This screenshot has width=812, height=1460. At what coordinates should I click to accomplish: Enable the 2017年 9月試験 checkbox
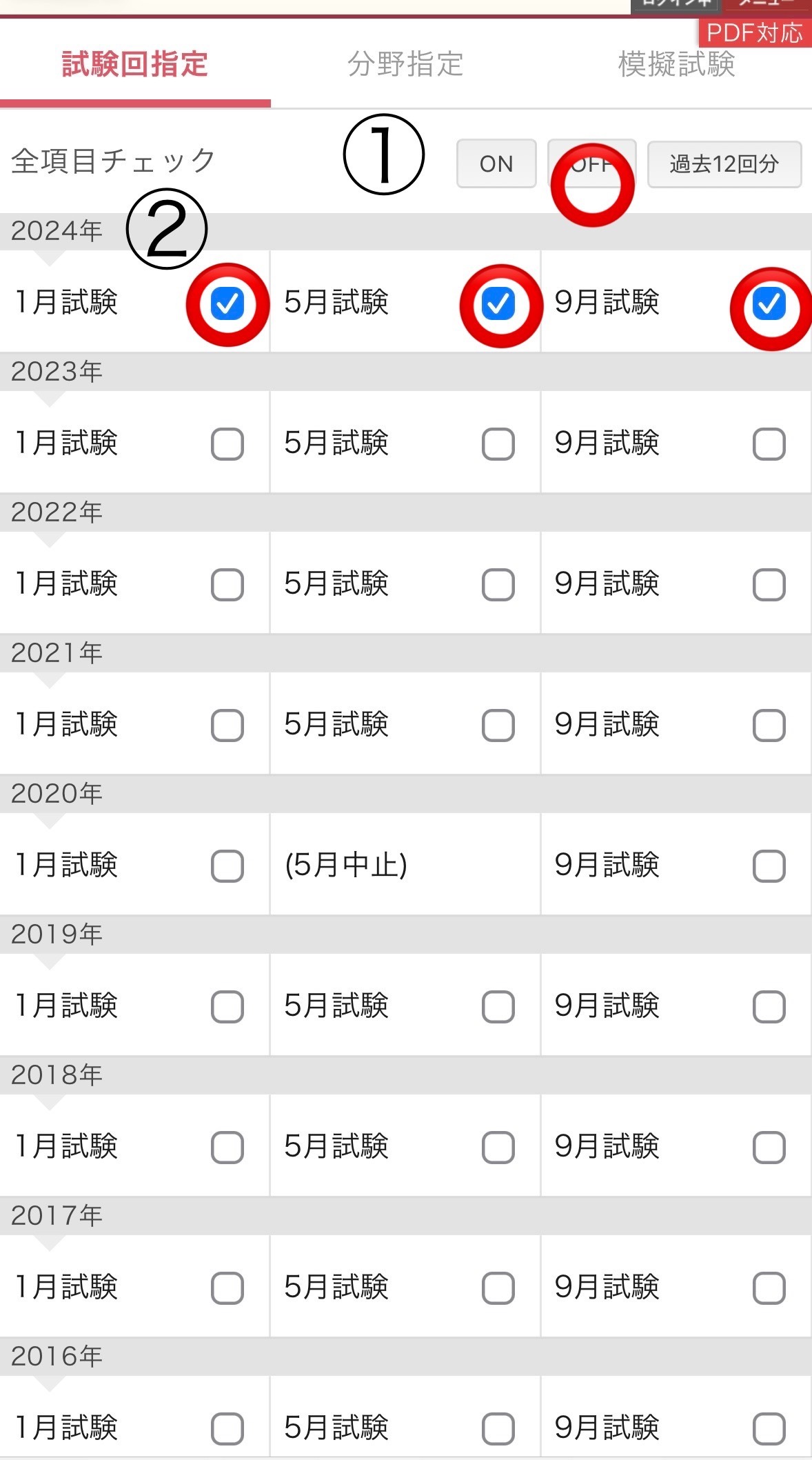tap(769, 1288)
